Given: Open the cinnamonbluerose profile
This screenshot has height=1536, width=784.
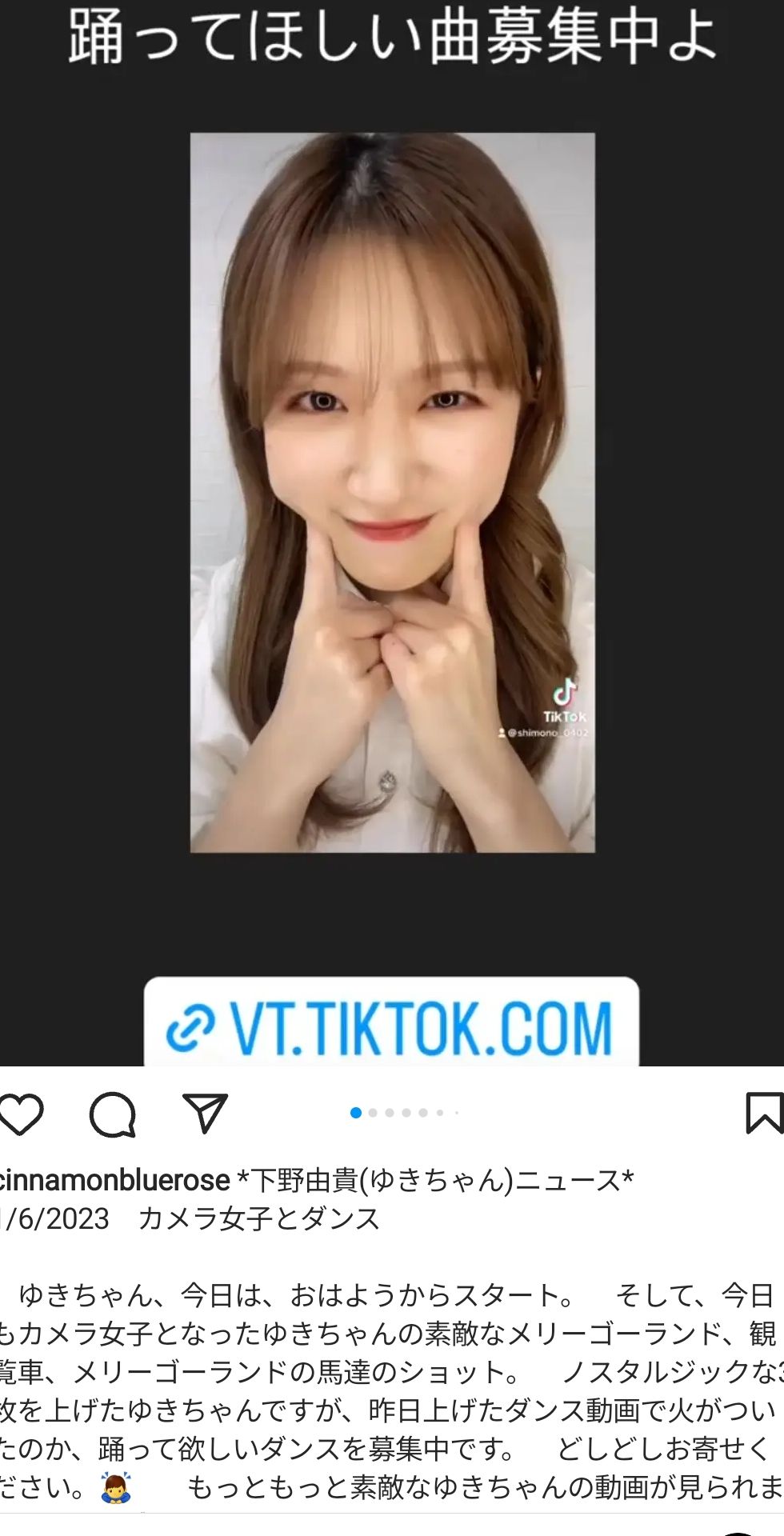Looking at the screenshot, I should 115,1180.
